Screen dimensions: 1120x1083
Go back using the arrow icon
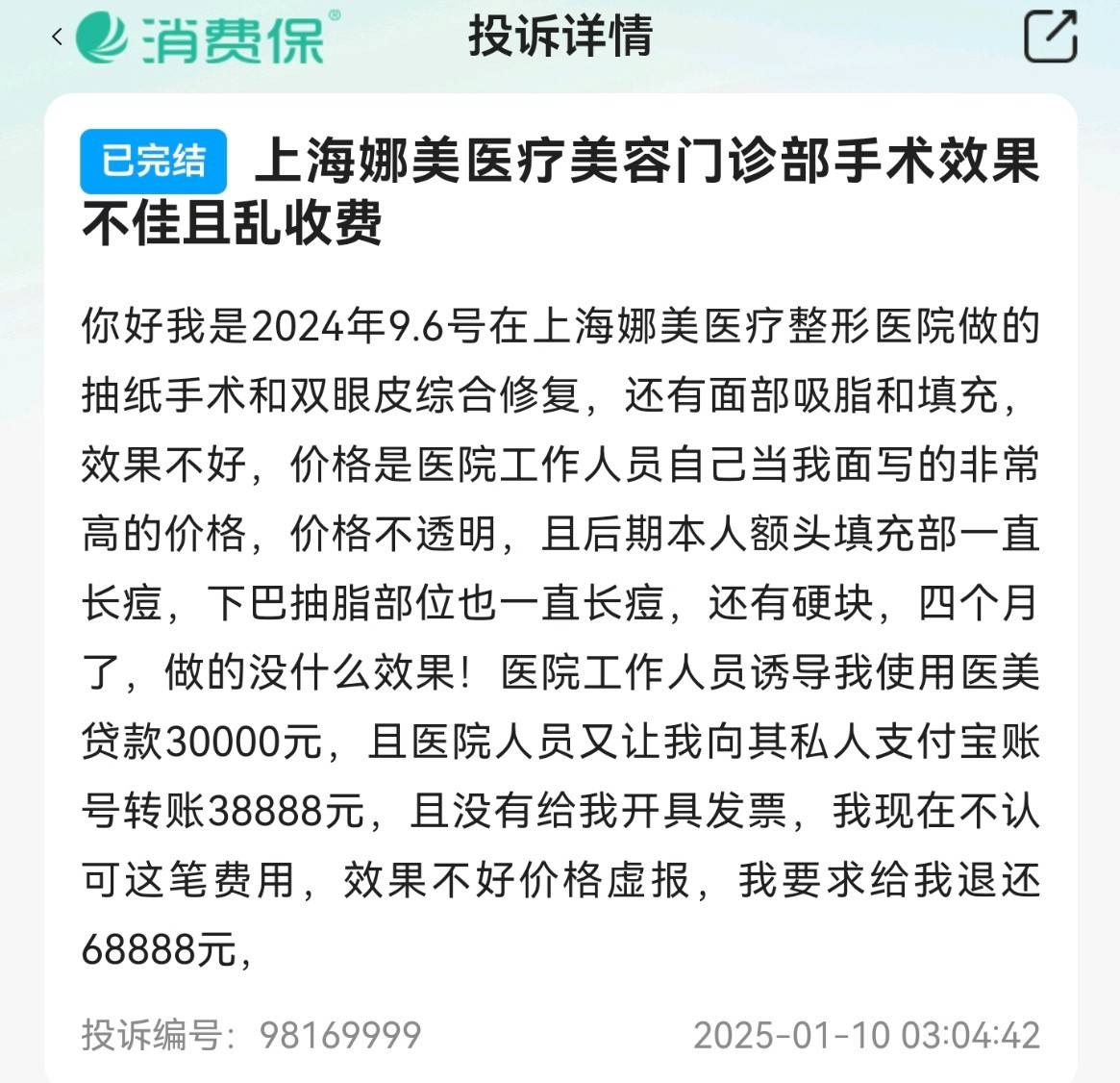(x=58, y=37)
